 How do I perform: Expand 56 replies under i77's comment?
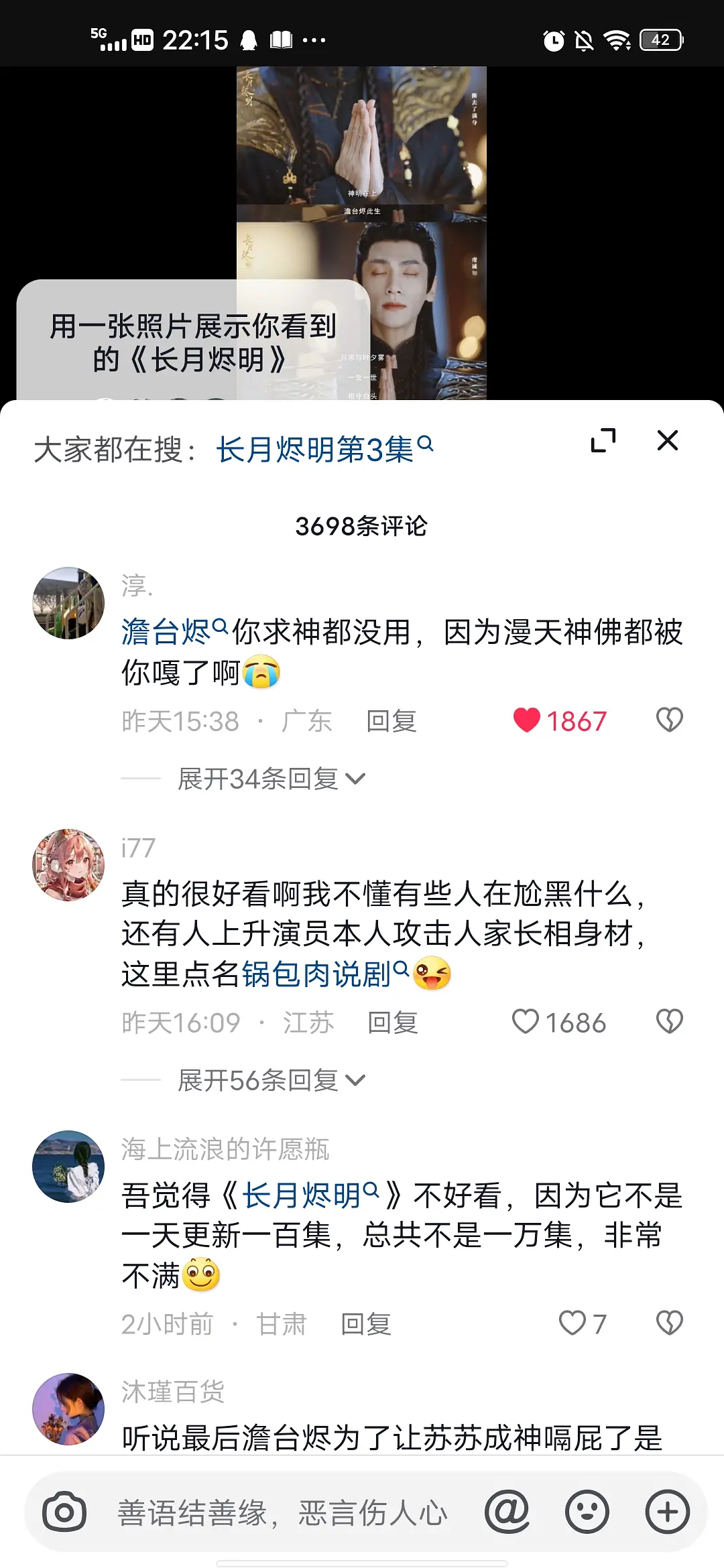[x=271, y=1080]
